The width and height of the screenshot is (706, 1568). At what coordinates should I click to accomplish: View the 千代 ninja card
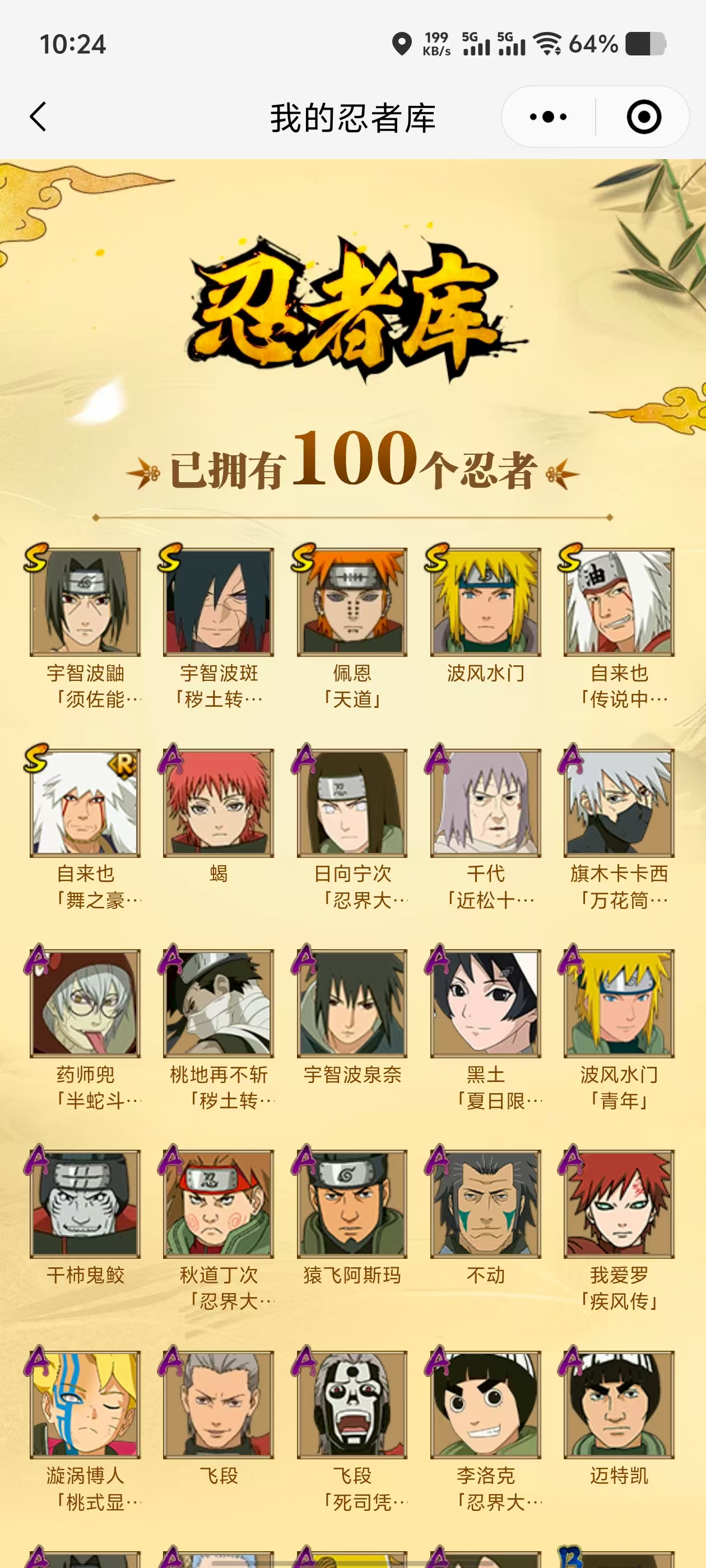485,802
